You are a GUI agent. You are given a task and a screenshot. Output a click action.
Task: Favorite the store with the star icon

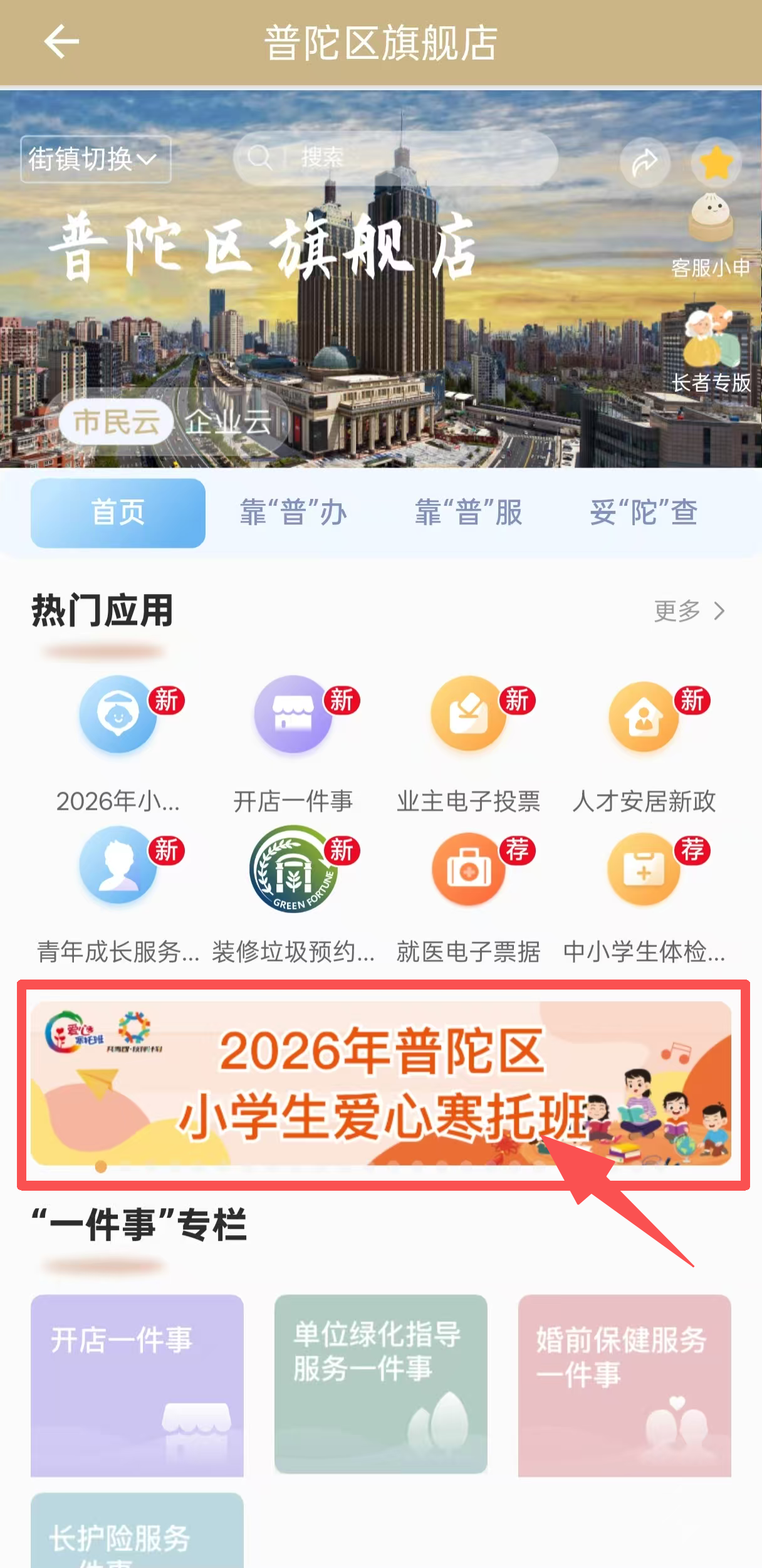(716, 162)
